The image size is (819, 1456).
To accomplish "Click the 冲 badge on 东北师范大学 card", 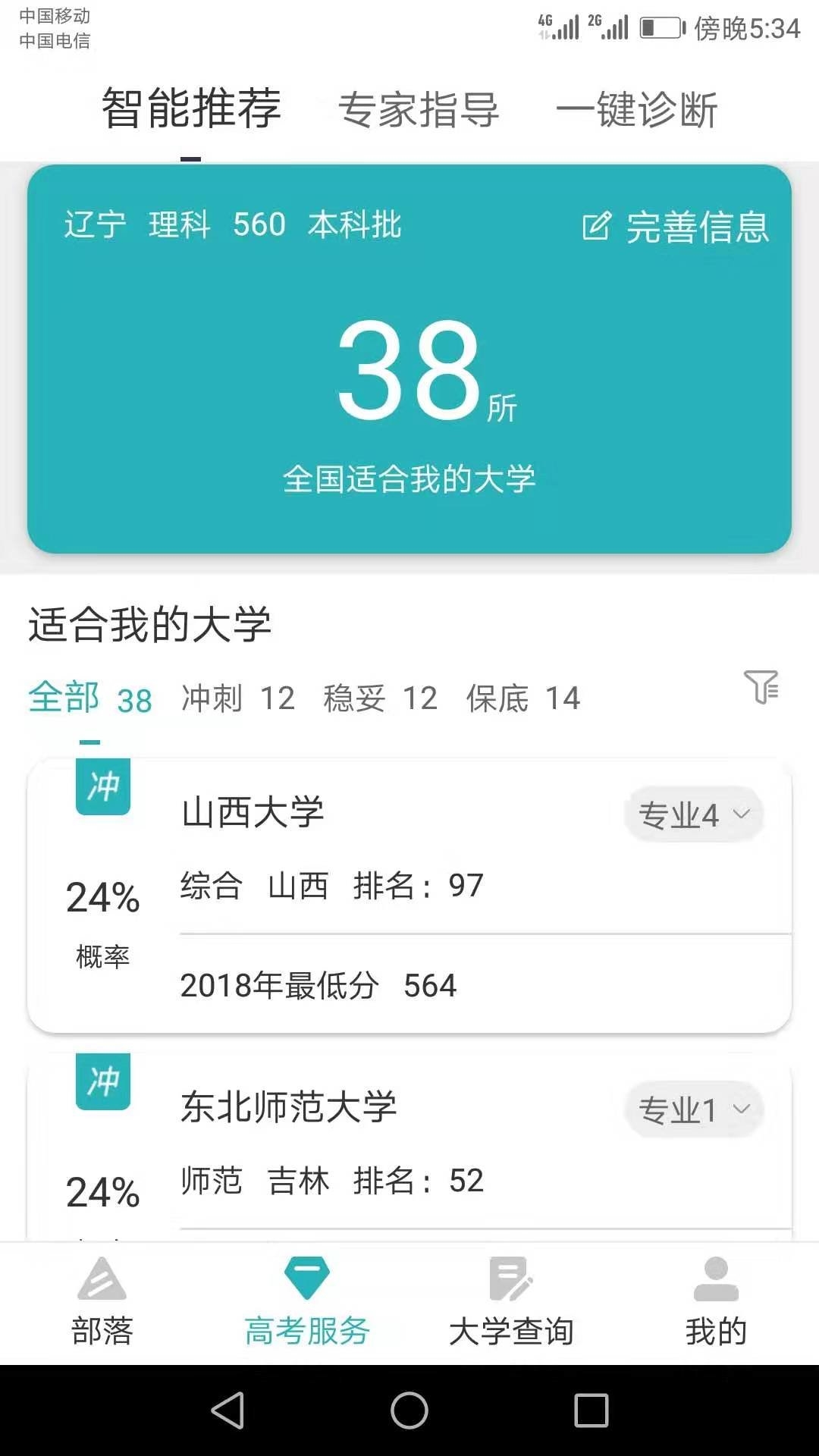I will click(x=103, y=1081).
